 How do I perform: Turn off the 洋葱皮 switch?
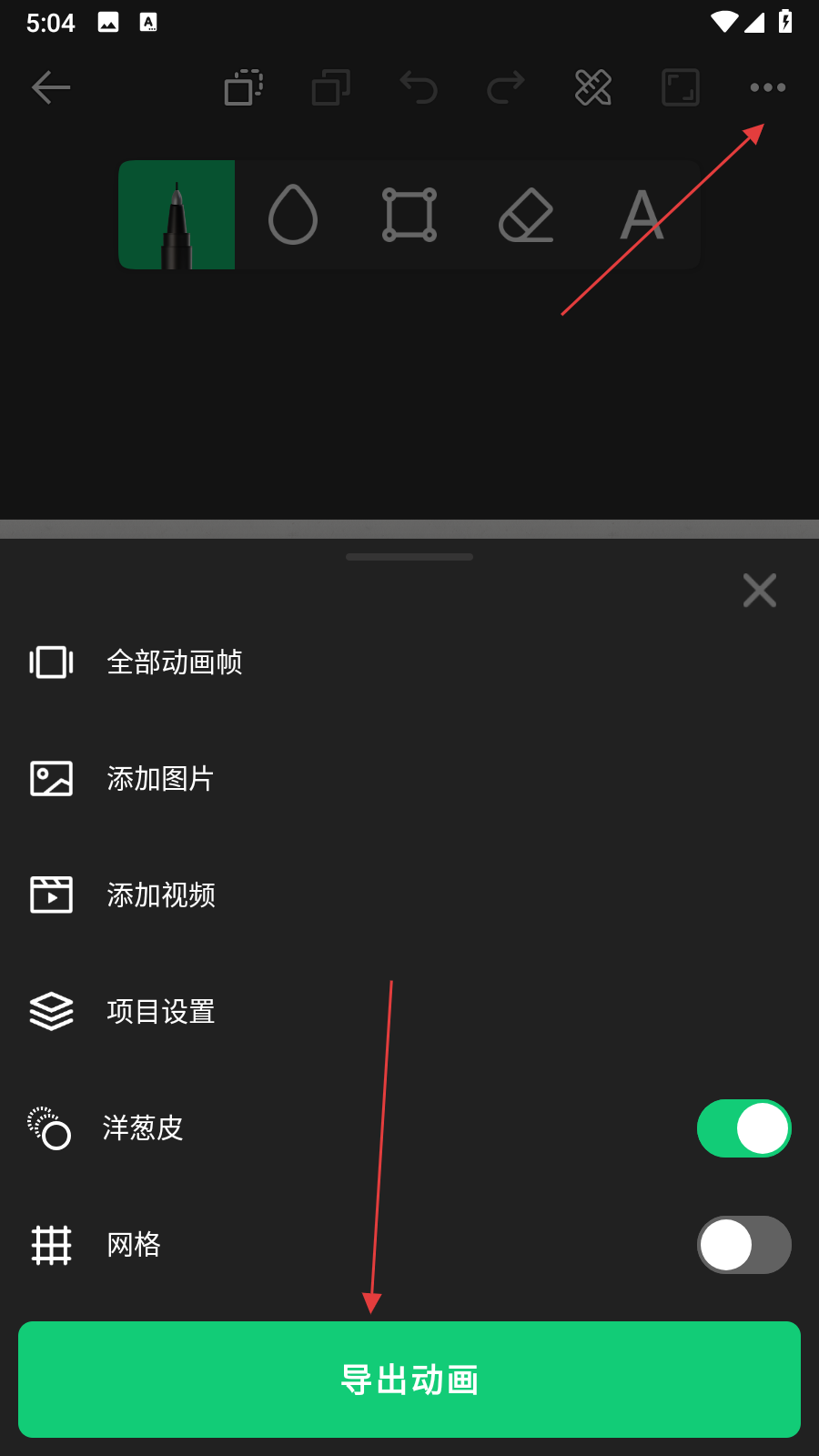(x=743, y=1128)
